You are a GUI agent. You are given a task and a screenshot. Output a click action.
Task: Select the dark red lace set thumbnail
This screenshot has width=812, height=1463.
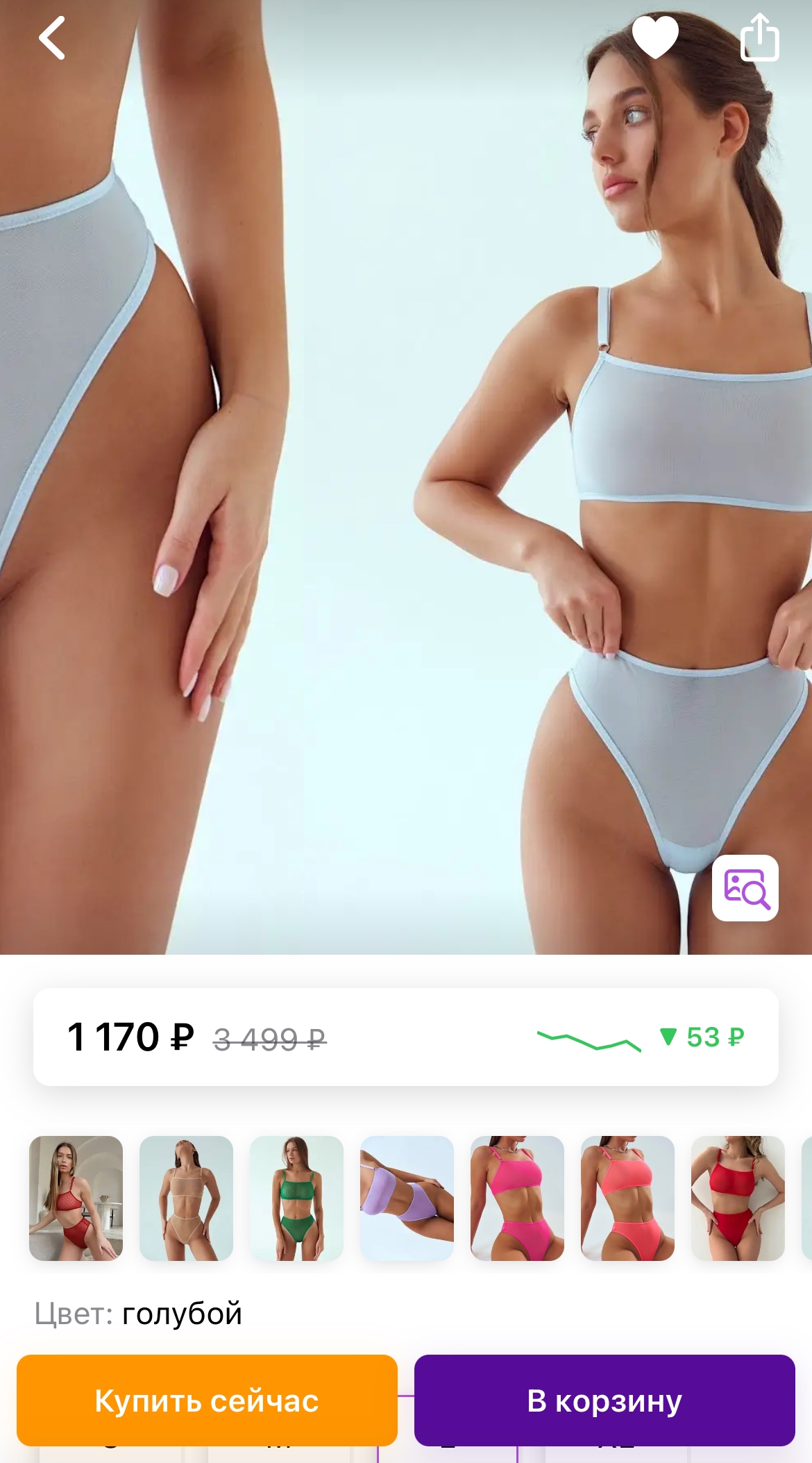click(x=76, y=1198)
